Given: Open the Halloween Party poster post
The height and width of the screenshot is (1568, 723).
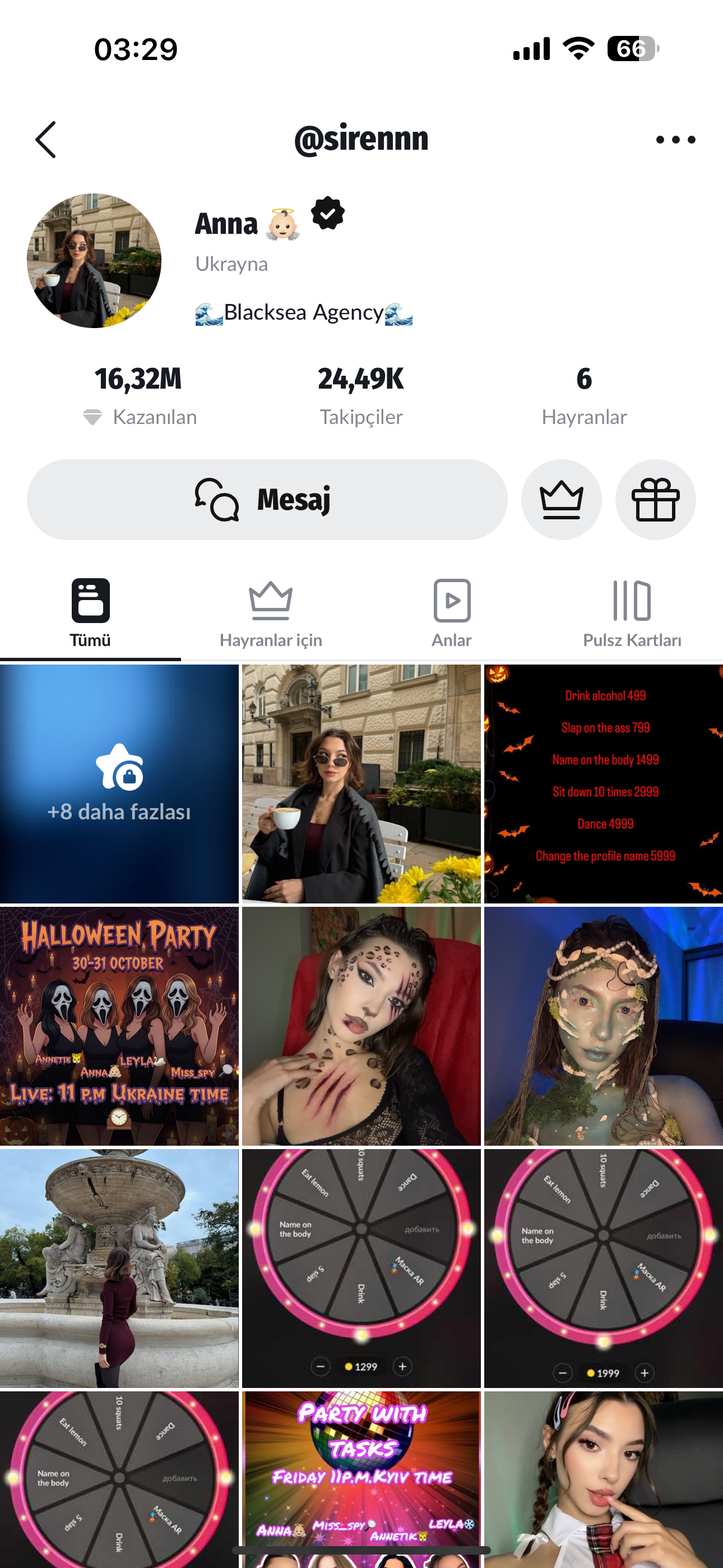Looking at the screenshot, I should tap(119, 1026).
